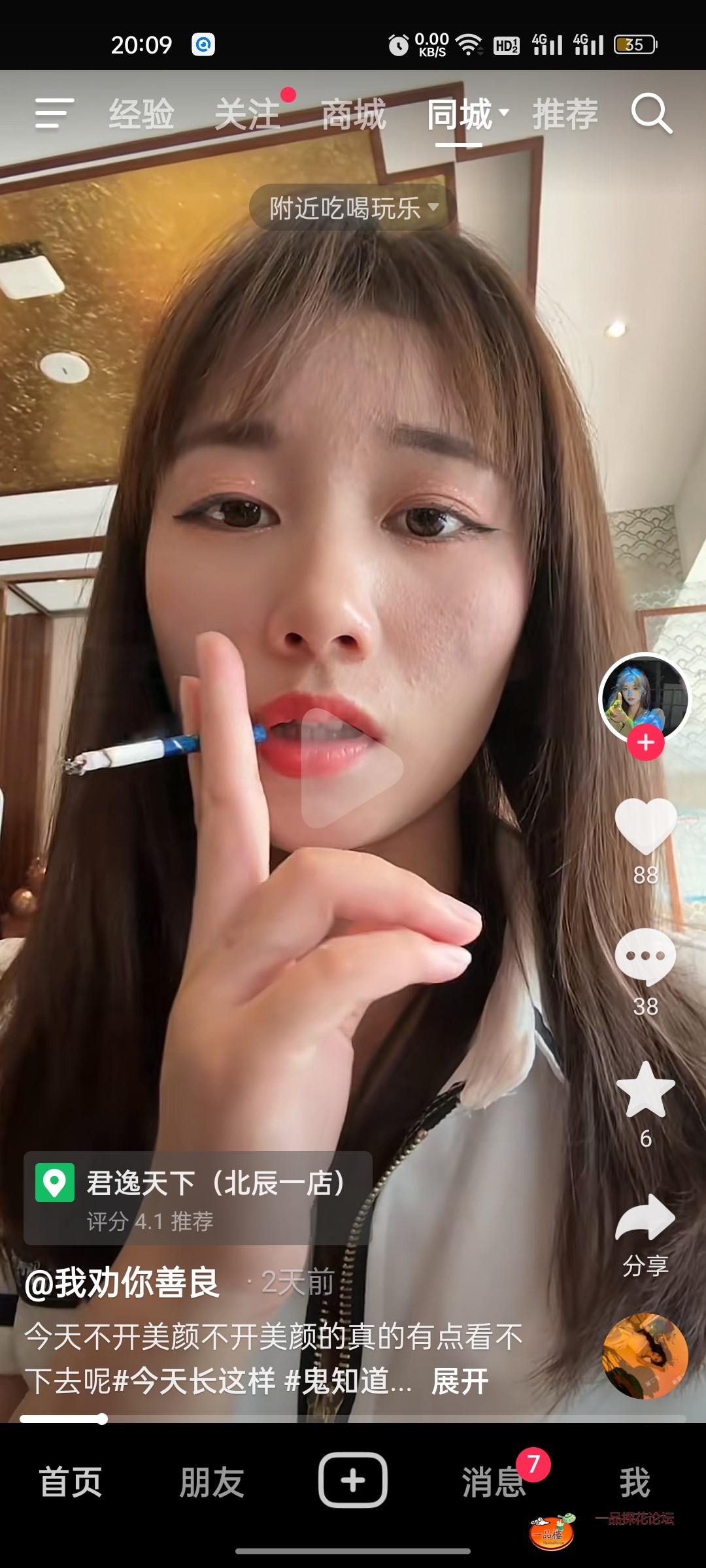The image size is (706, 1568).
Task: Switch to the 关注 tab
Action: point(248,114)
